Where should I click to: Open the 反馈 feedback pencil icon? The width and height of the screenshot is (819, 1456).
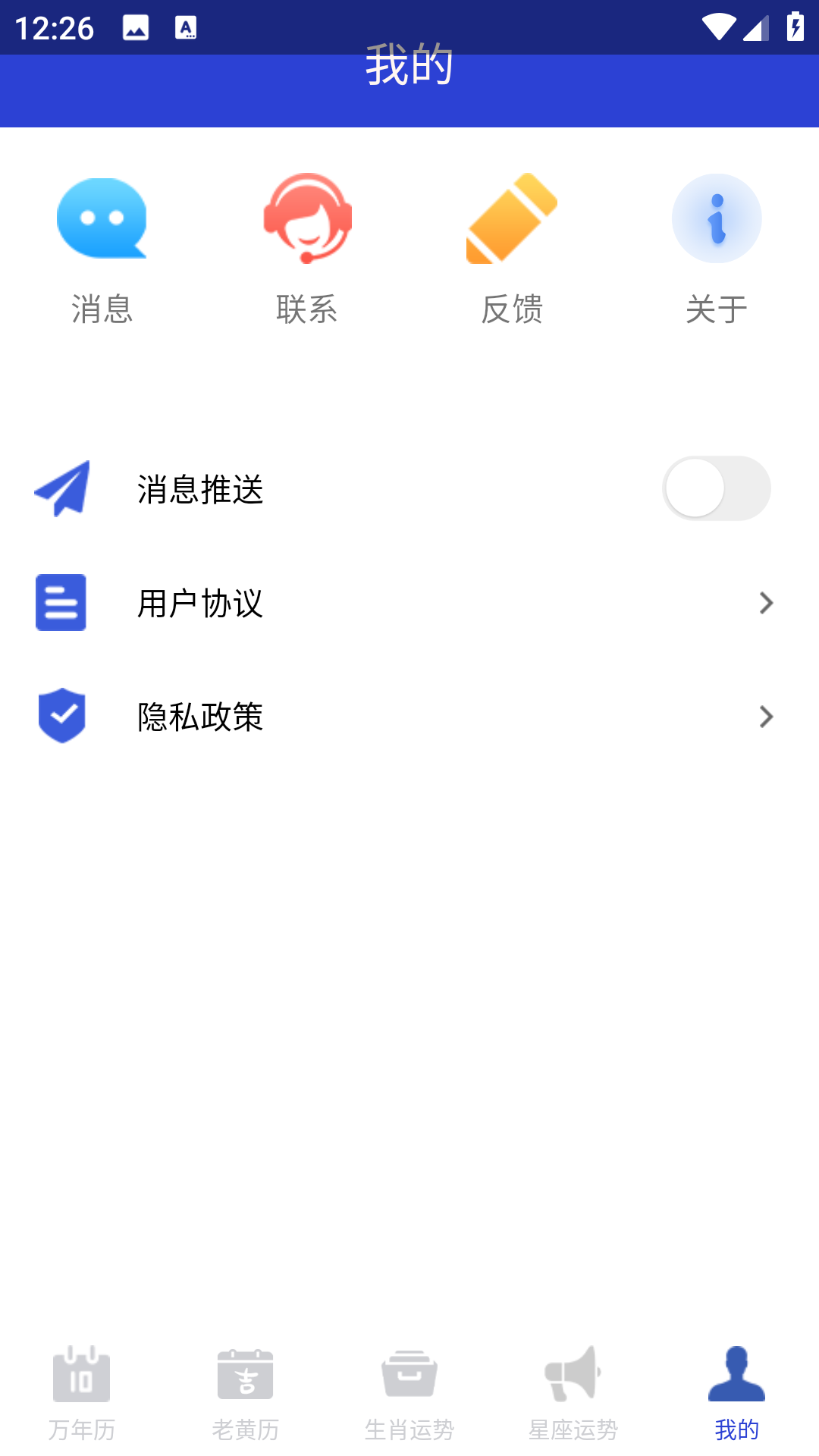point(512,220)
